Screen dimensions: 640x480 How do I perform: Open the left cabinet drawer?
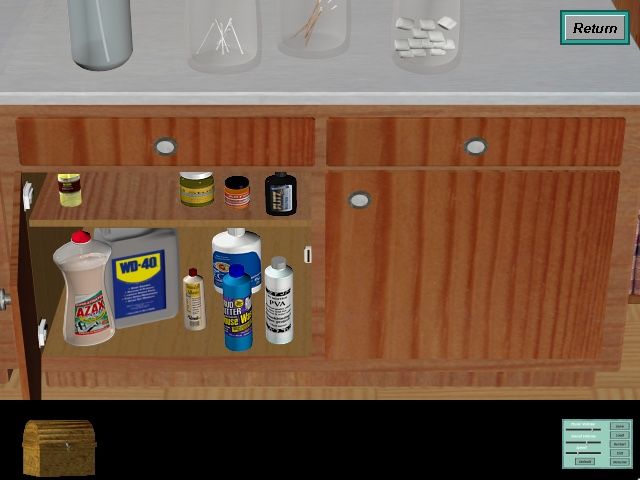tap(165, 147)
